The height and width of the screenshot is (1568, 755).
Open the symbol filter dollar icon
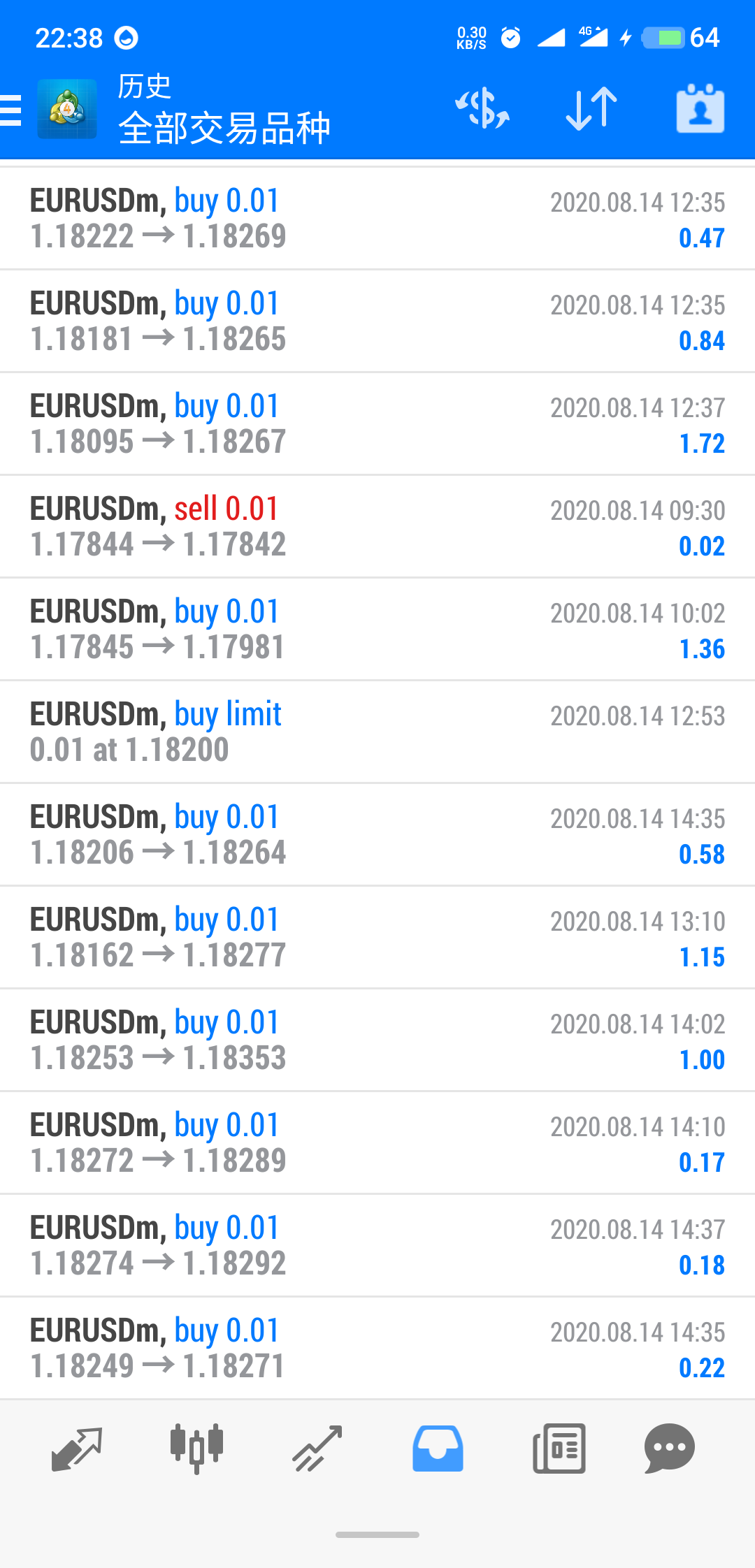[x=482, y=109]
